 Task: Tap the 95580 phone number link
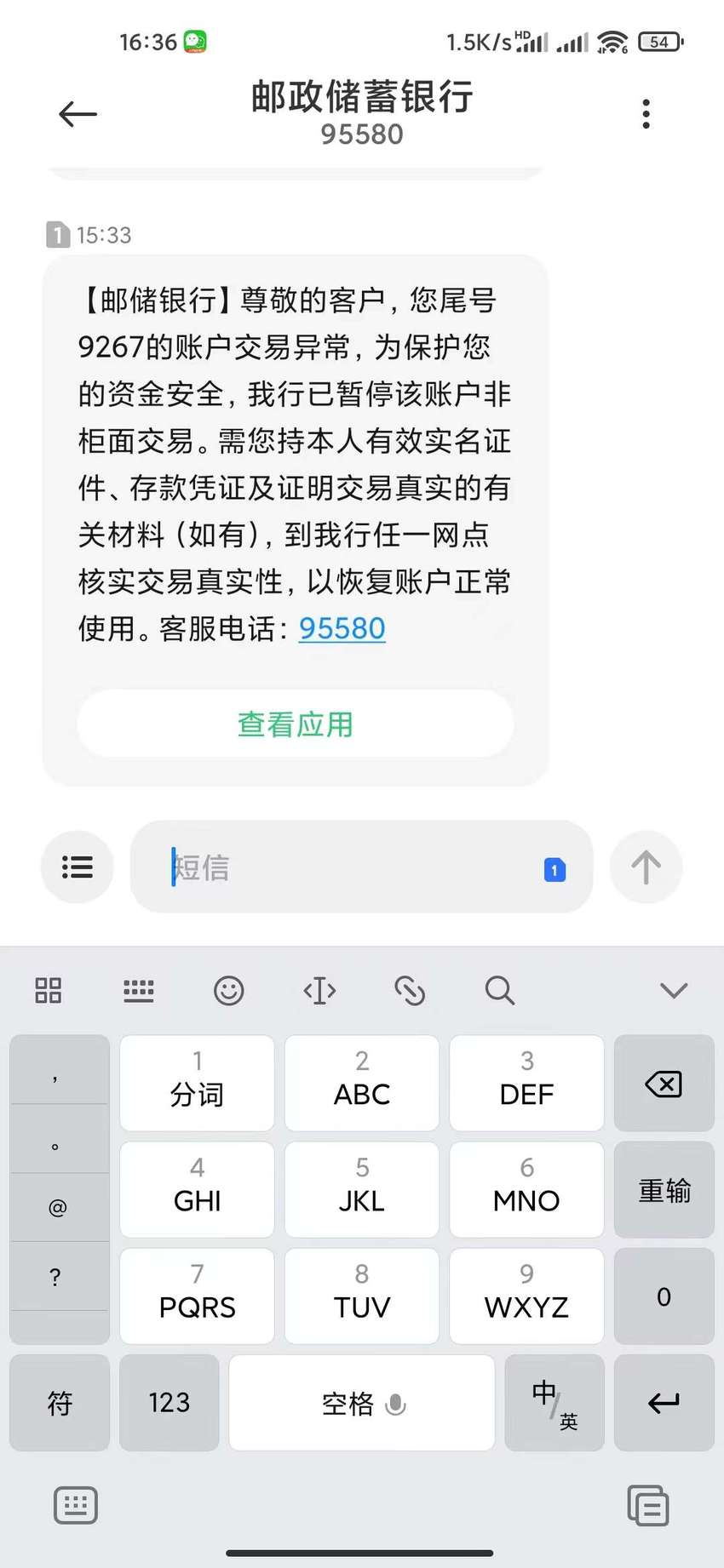coord(342,628)
